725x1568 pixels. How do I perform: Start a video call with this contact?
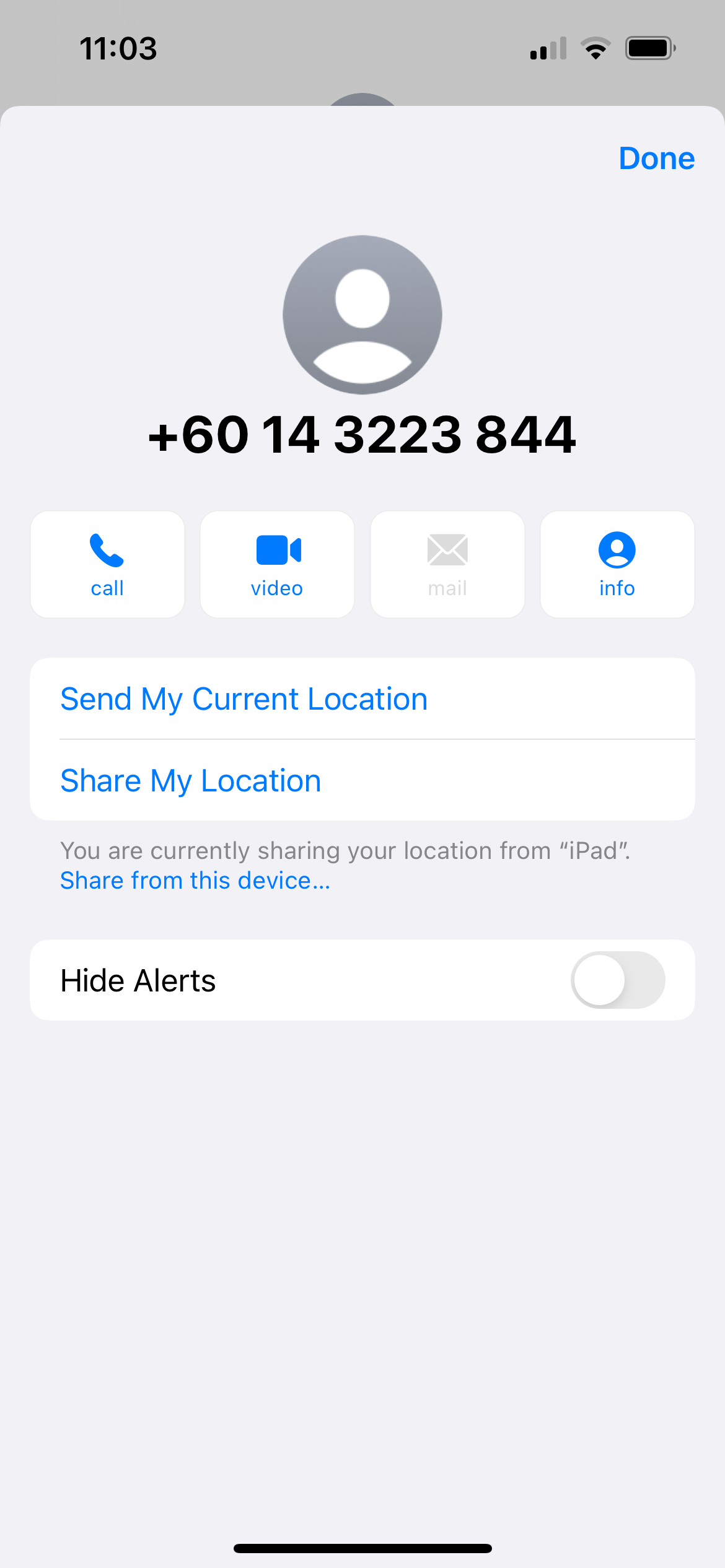pos(277,564)
